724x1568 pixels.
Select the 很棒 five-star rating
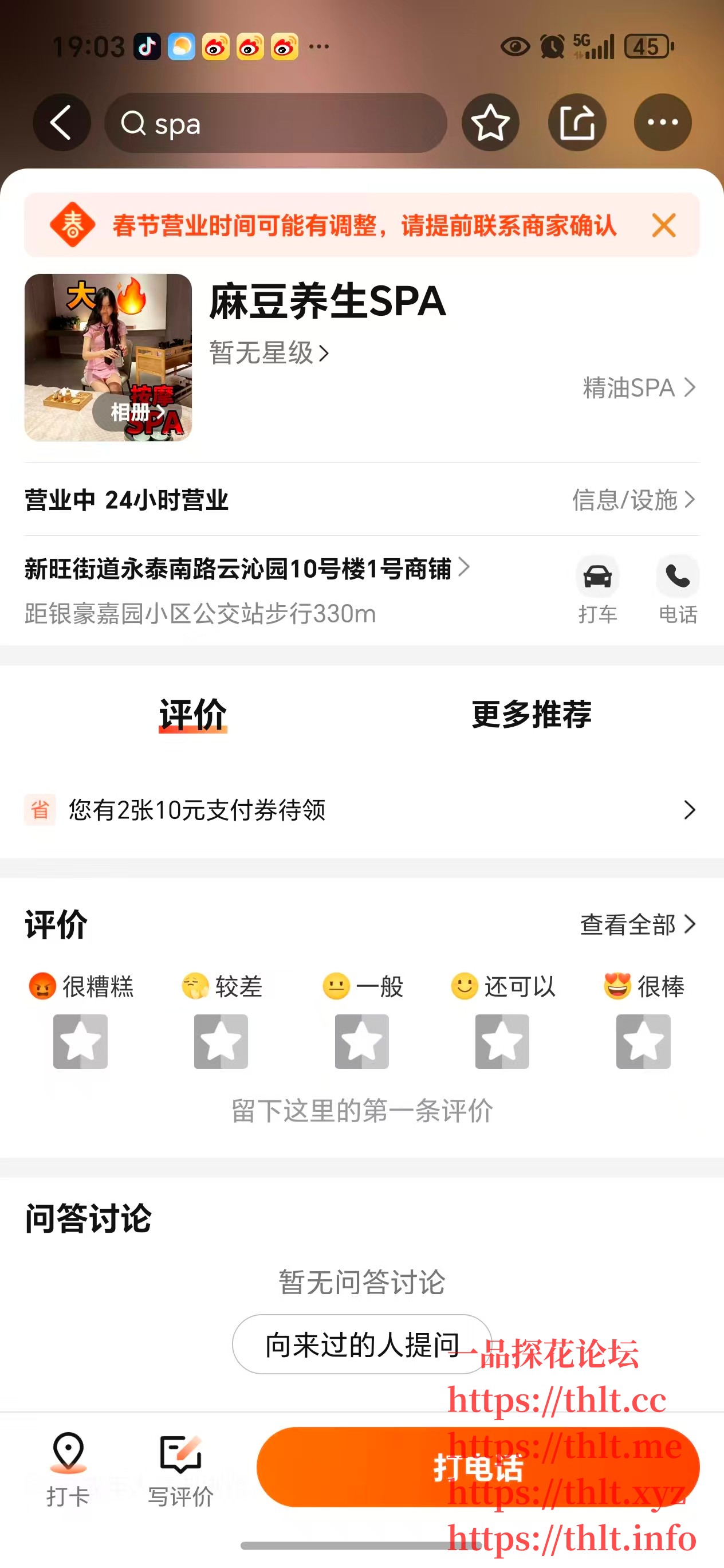point(642,1042)
